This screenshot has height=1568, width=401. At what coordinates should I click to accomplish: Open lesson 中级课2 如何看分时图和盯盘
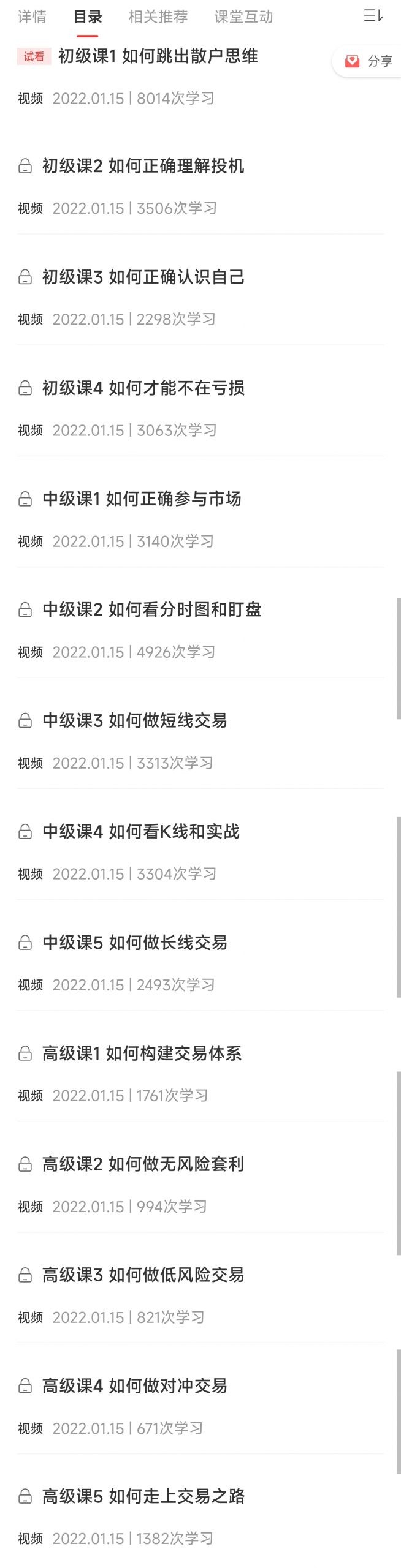[x=151, y=609]
